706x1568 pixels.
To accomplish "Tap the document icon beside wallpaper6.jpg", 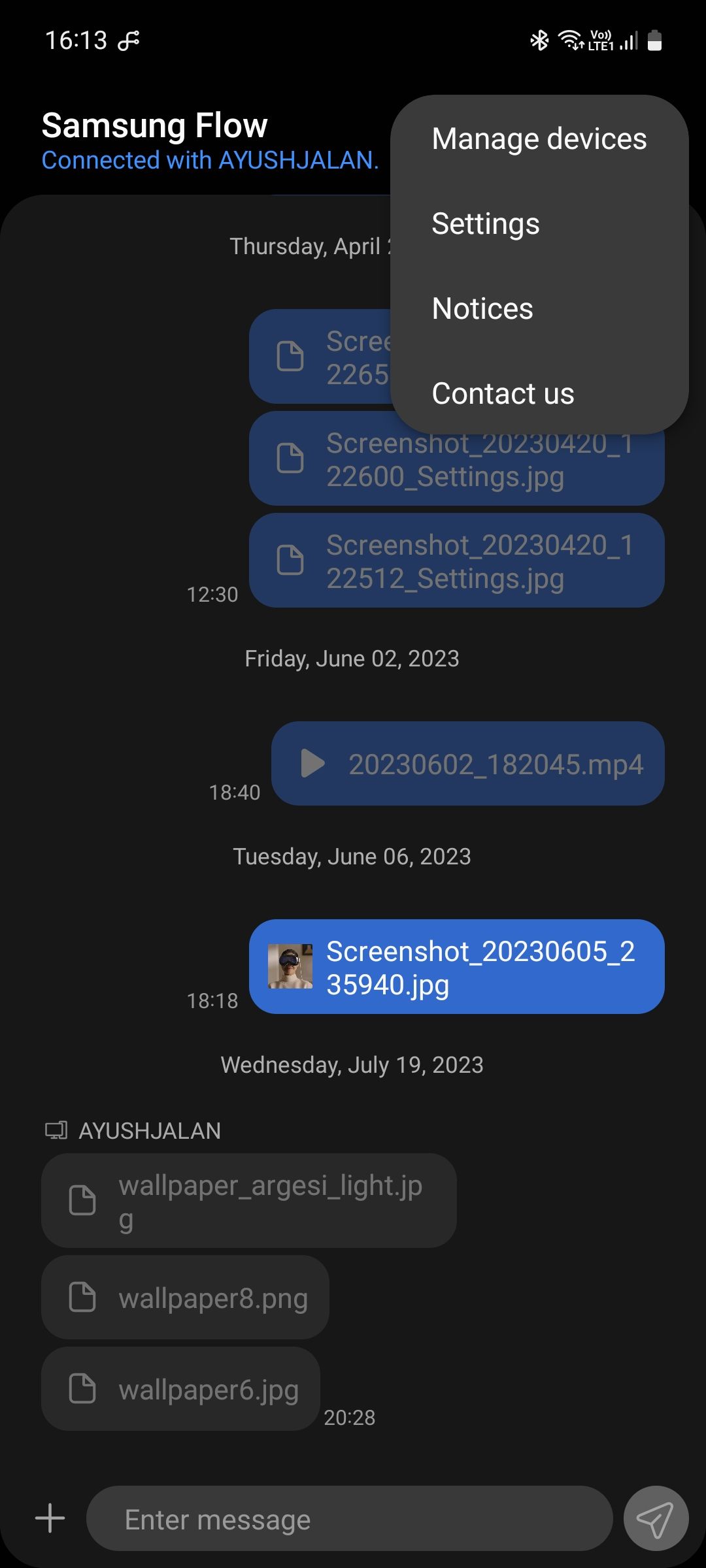I will (83, 1390).
